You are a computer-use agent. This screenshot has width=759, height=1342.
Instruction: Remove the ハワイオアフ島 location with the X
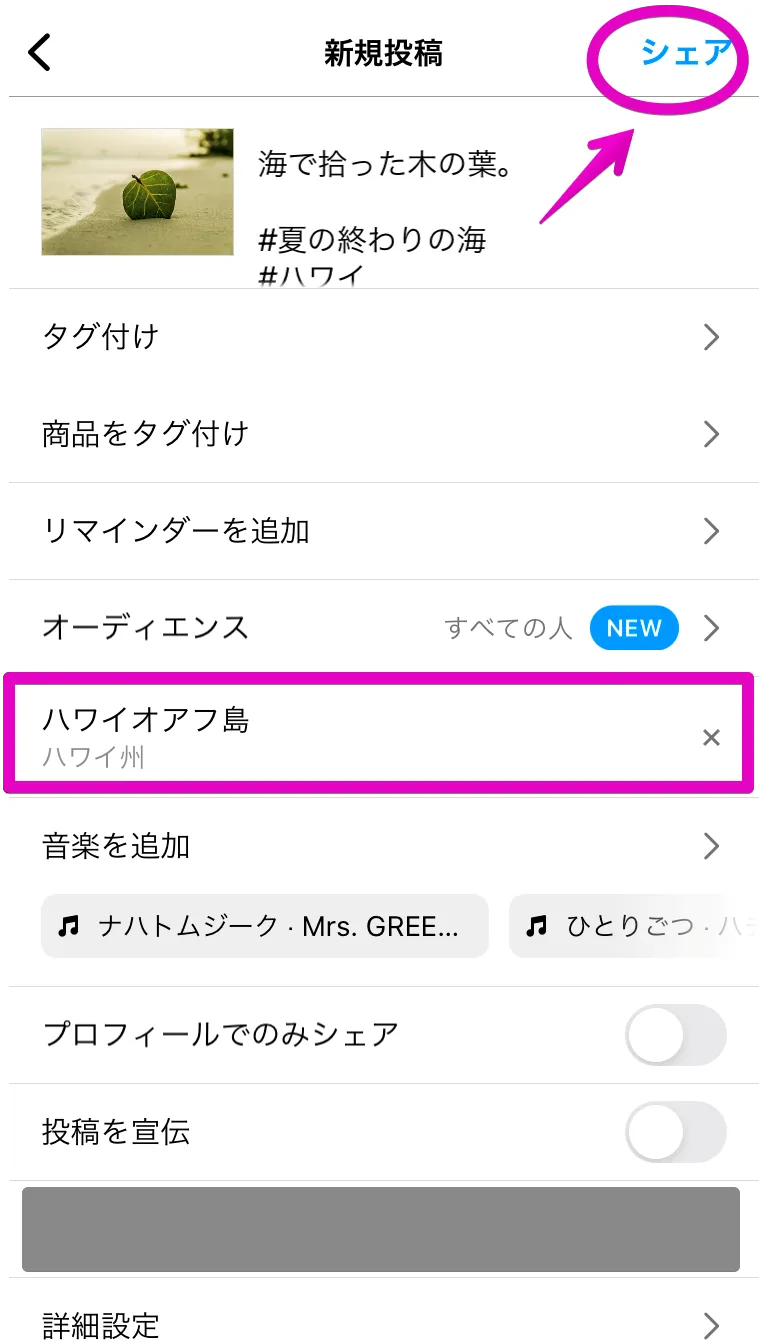click(711, 738)
